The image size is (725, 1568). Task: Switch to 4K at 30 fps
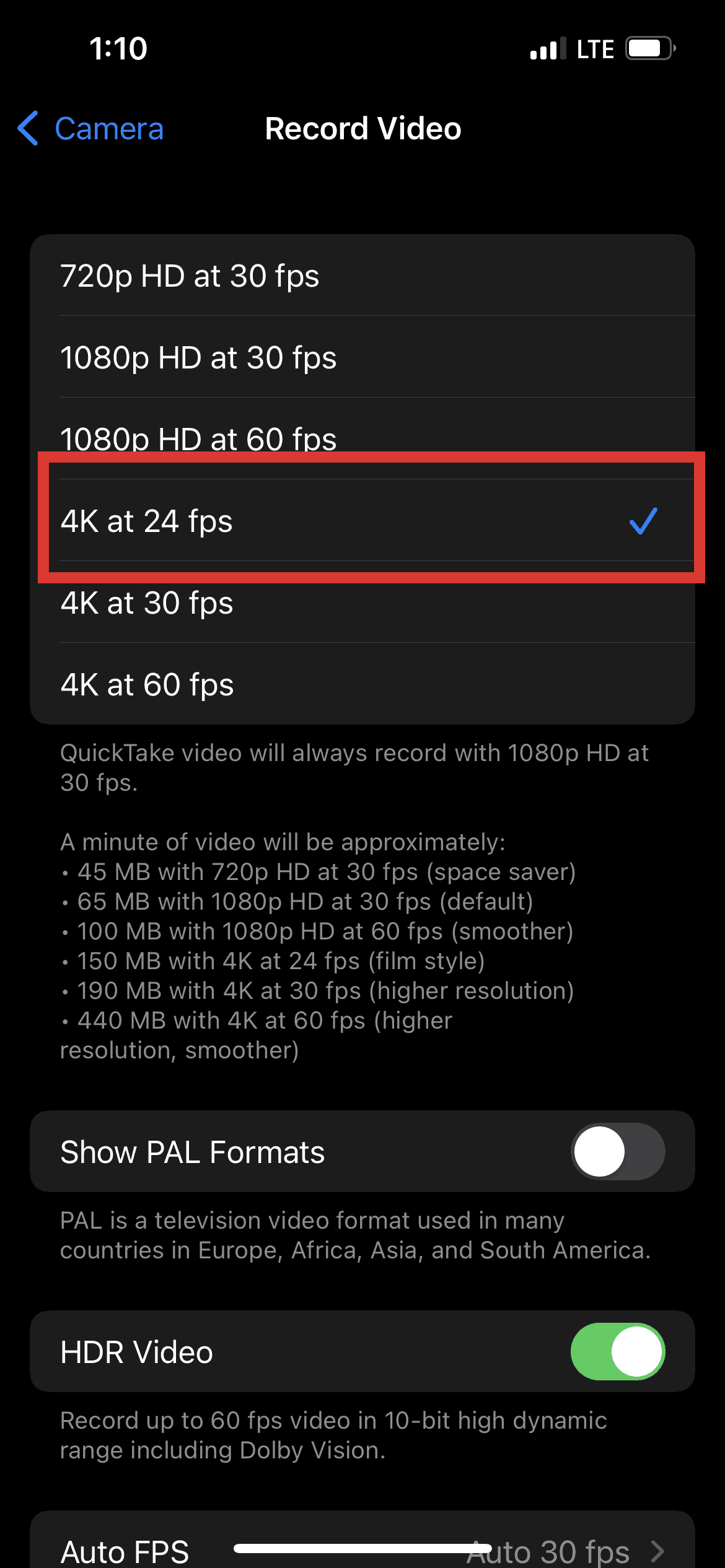click(362, 602)
